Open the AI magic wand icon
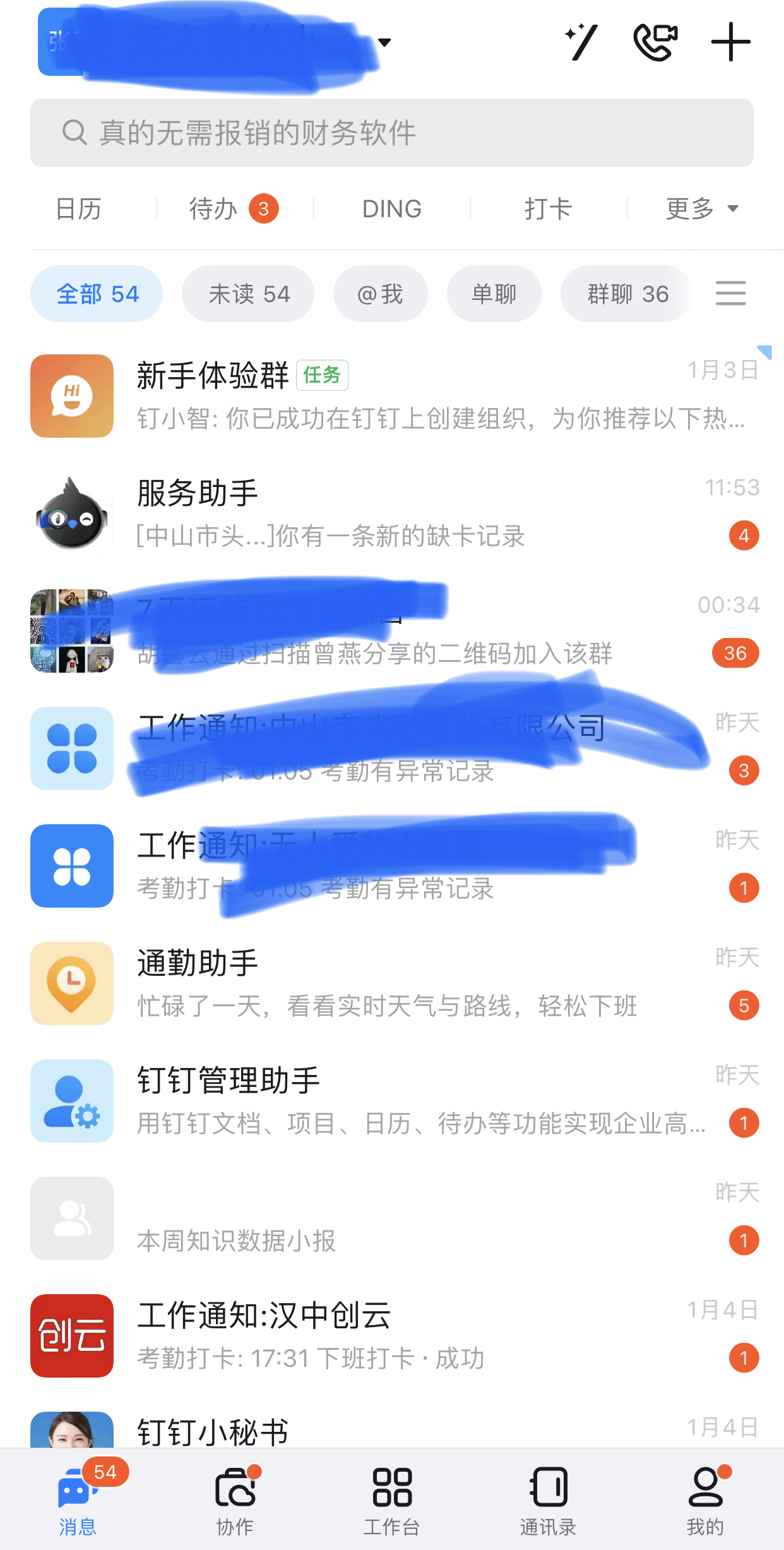The image size is (784, 1550). [x=581, y=42]
